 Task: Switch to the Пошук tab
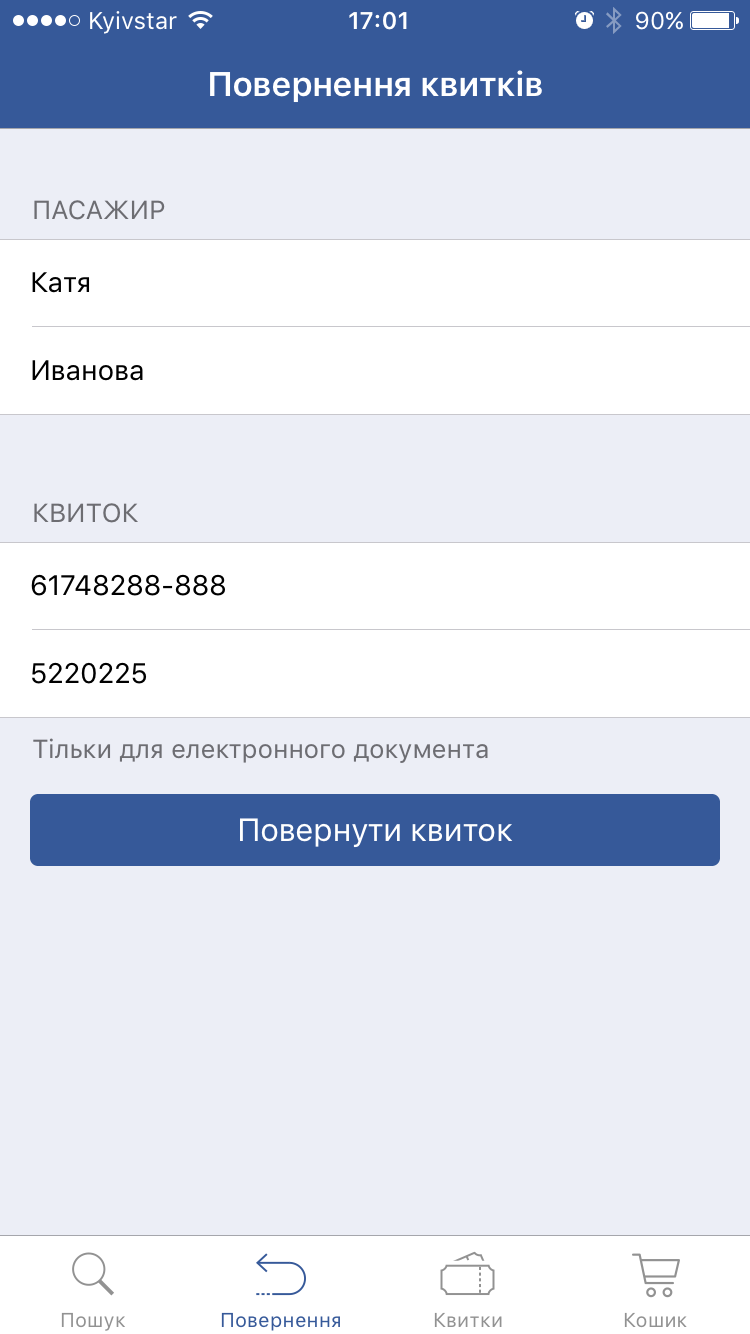(x=93, y=1288)
